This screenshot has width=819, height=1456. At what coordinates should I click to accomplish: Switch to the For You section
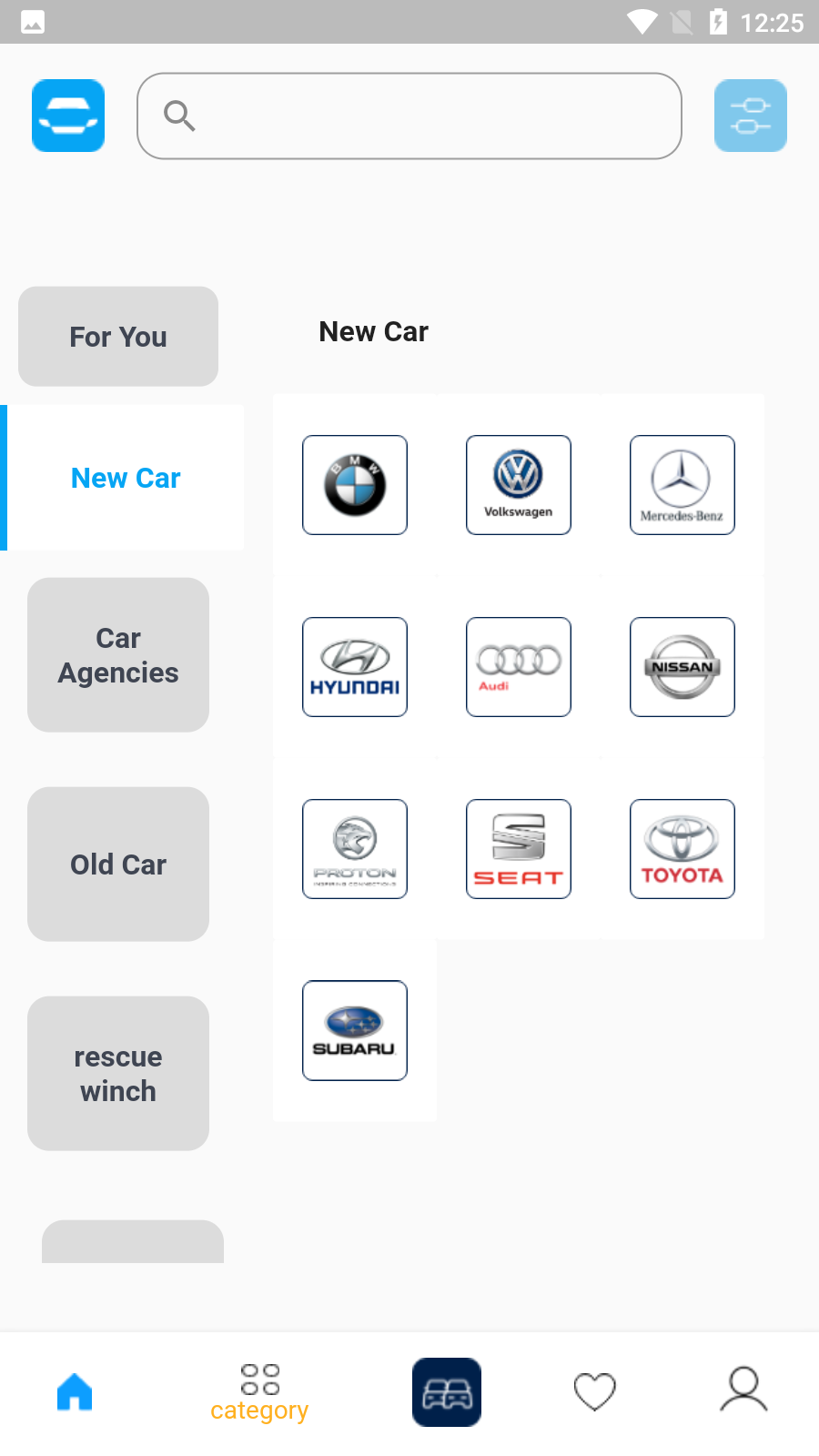tap(117, 336)
